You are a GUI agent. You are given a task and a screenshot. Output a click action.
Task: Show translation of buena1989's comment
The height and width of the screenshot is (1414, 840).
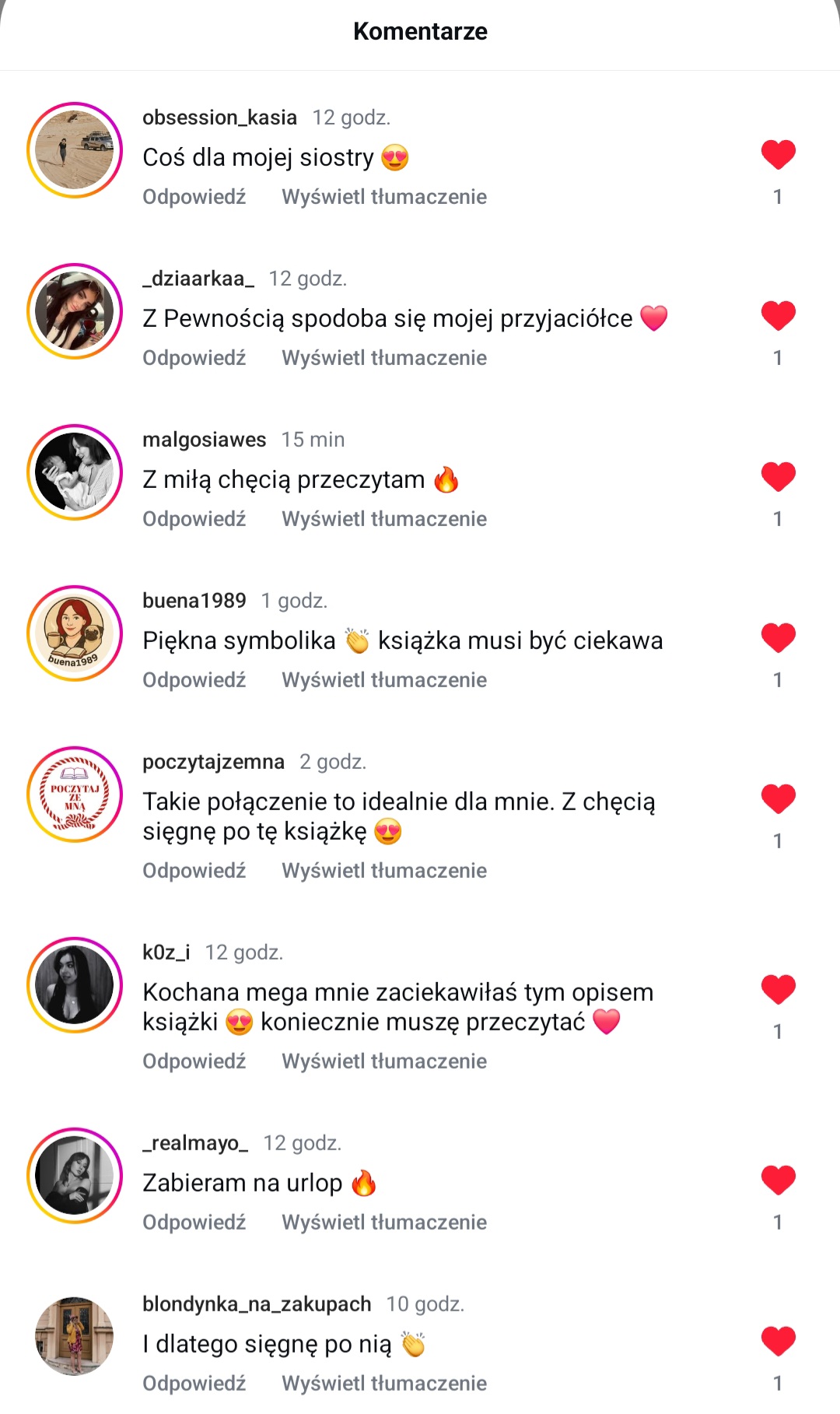click(384, 680)
